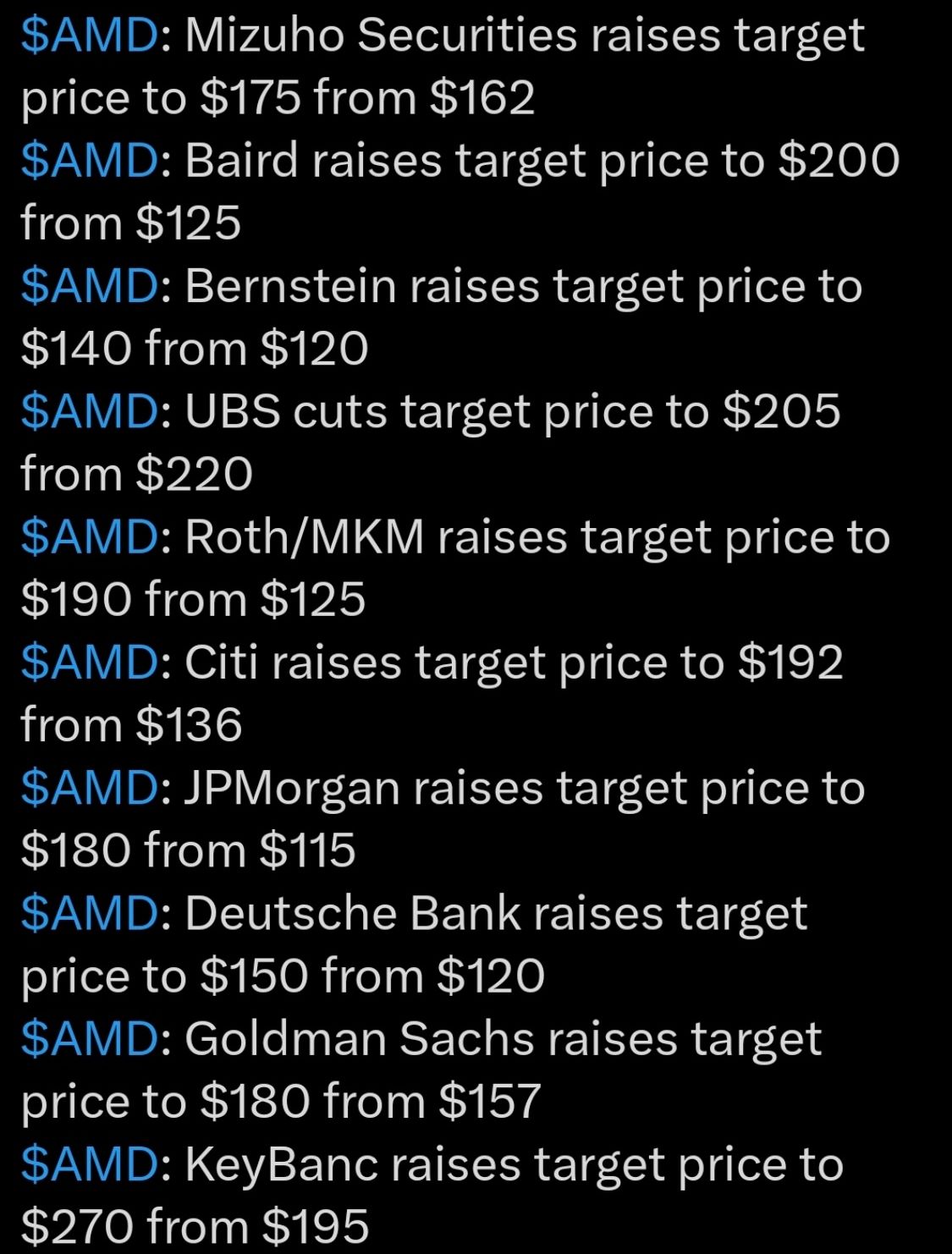The width and height of the screenshot is (952, 1254).
Task: Tap the $AMD cashtag on the Baird line
Action: tap(89, 161)
